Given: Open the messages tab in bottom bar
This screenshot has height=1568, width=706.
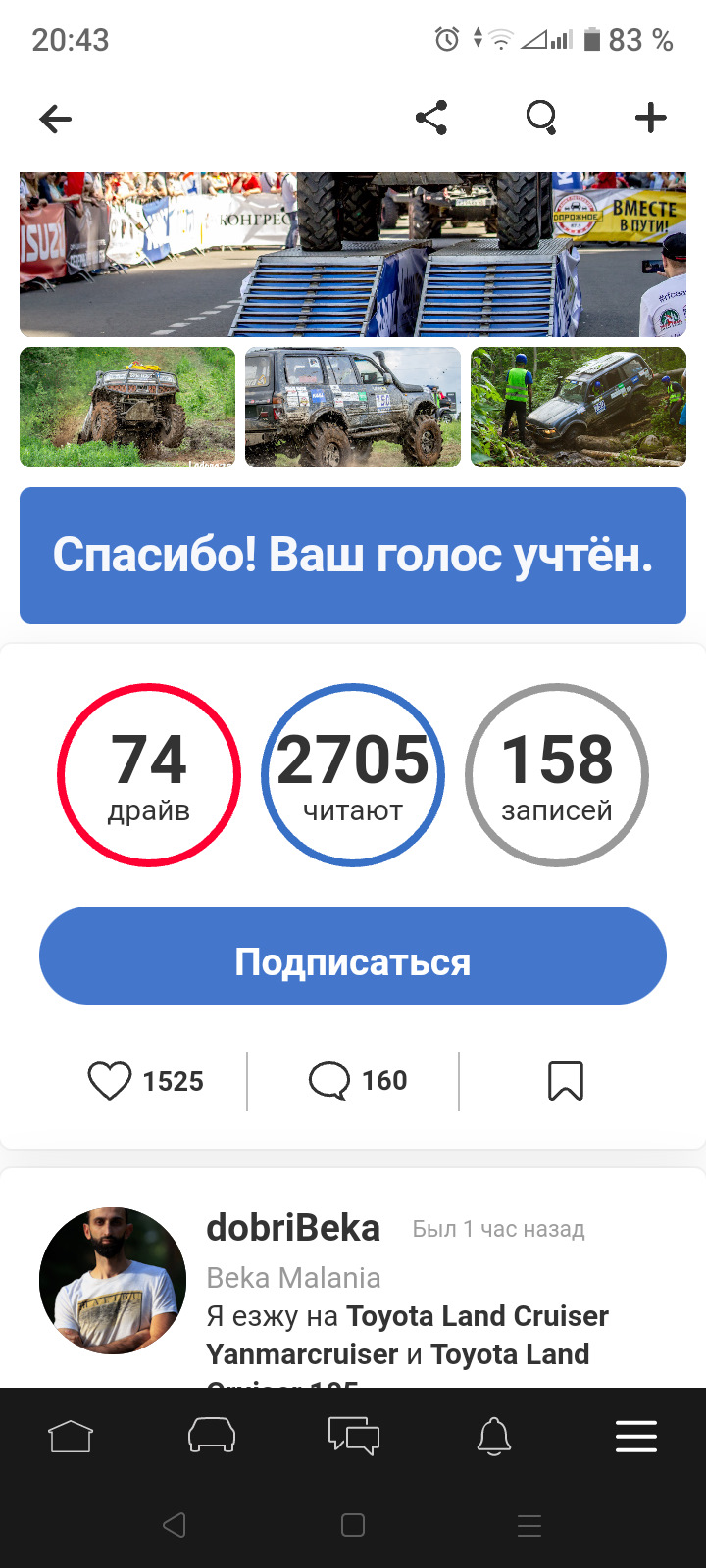Looking at the screenshot, I should 353,1437.
